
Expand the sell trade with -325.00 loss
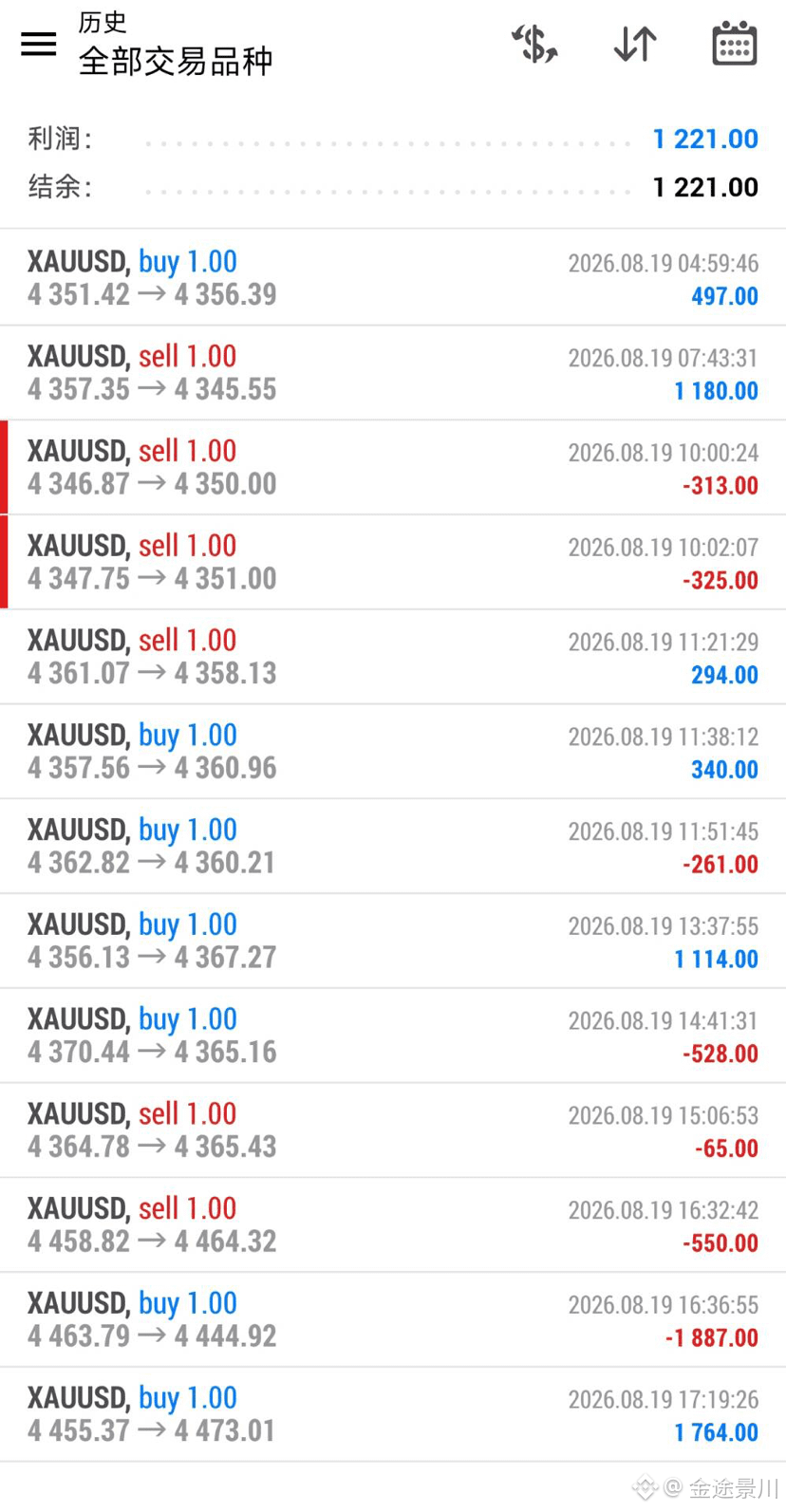pos(393,562)
